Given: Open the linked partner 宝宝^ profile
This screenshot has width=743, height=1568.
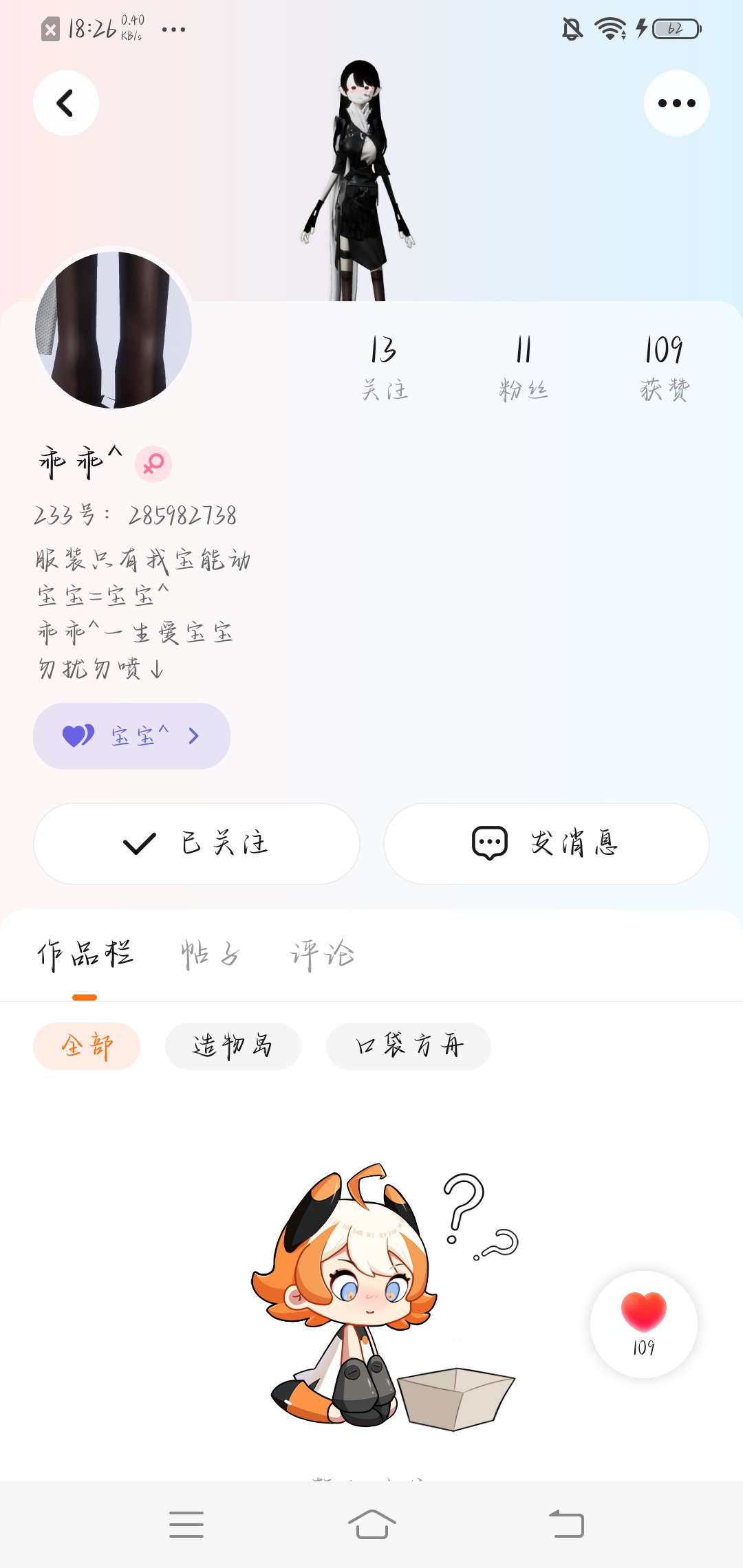Looking at the screenshot, I should coord(131,736).
